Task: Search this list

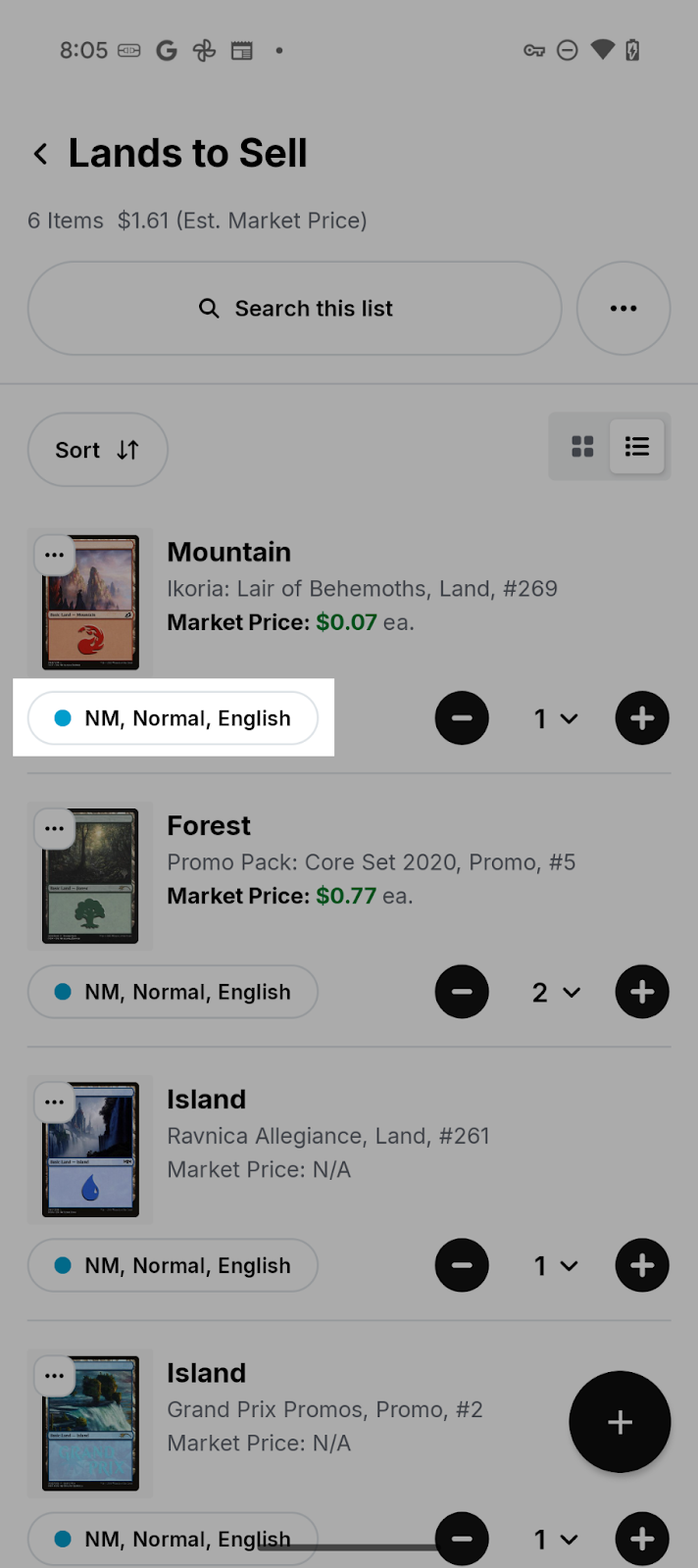Action: 294,309
